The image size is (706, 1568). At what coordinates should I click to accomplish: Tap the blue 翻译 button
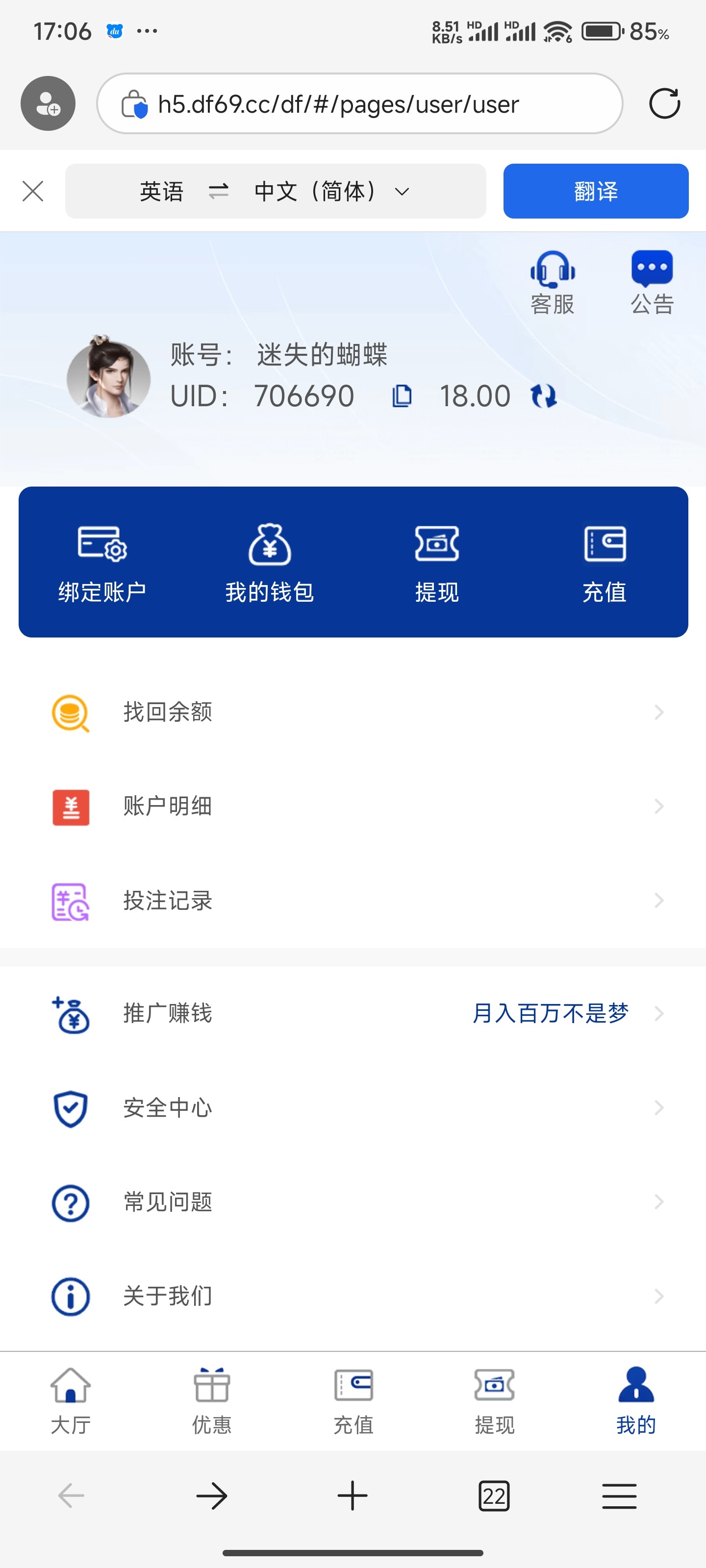point(595,191)
